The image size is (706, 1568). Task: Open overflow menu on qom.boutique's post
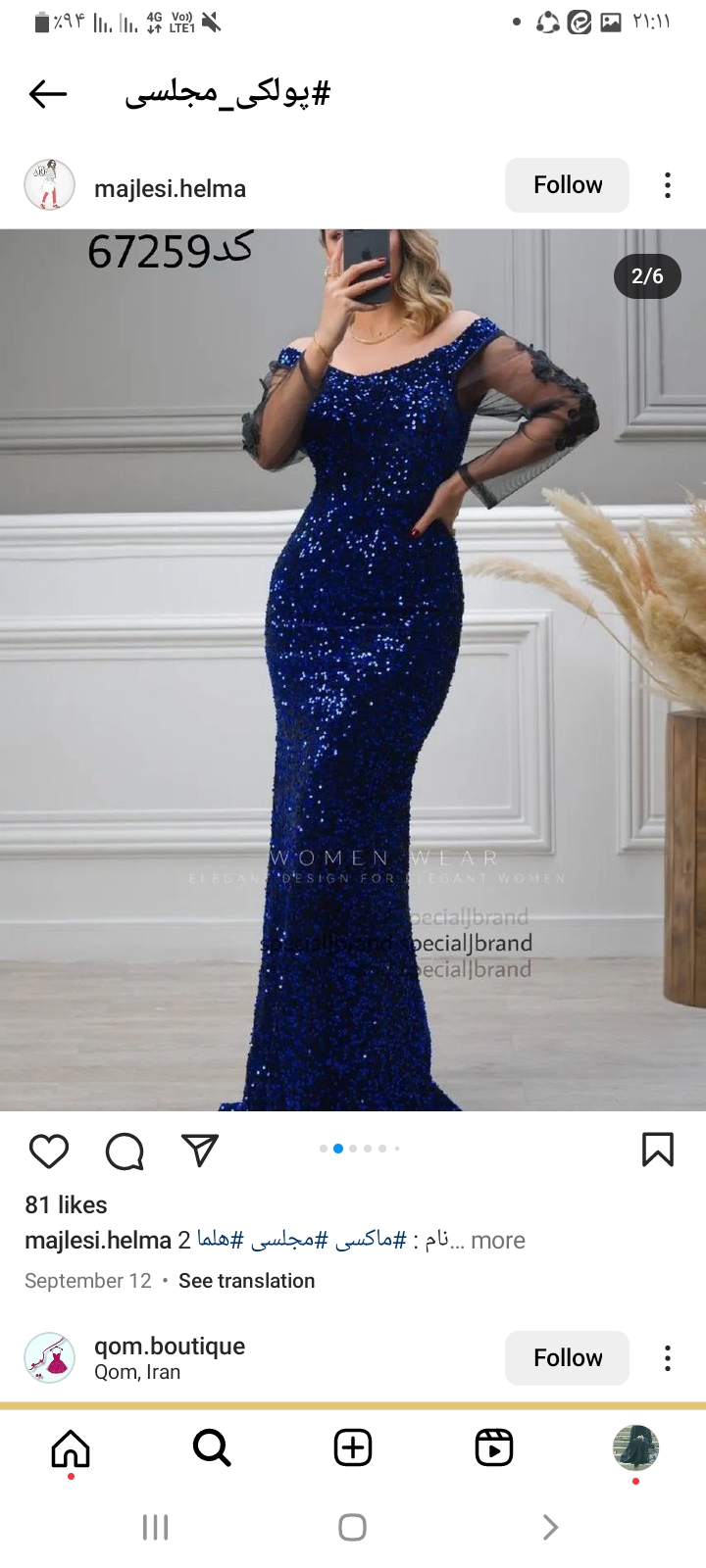click(x=668, y=1357)
